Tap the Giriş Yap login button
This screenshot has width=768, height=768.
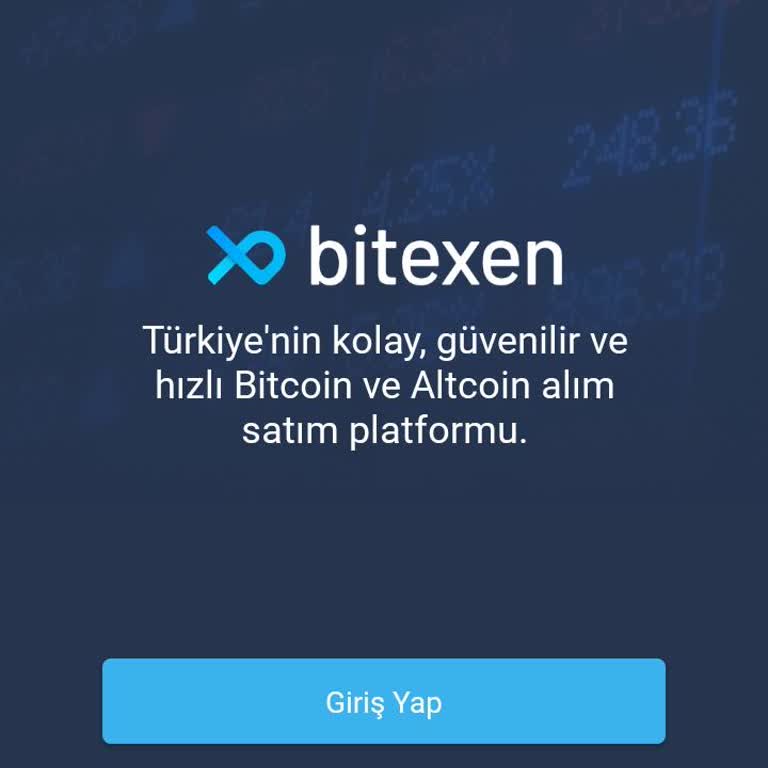point(384,701)
